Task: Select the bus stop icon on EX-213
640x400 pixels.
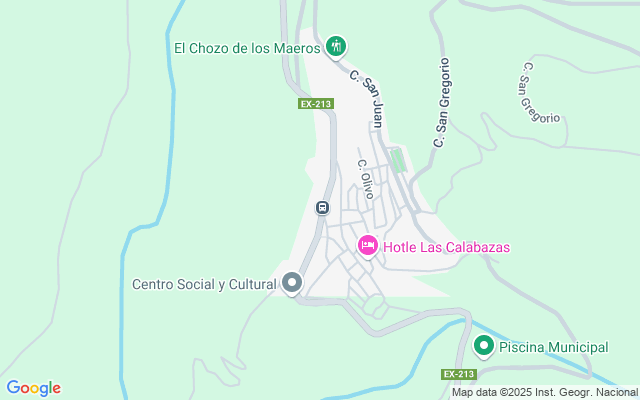Action: [x=322, y=208]
